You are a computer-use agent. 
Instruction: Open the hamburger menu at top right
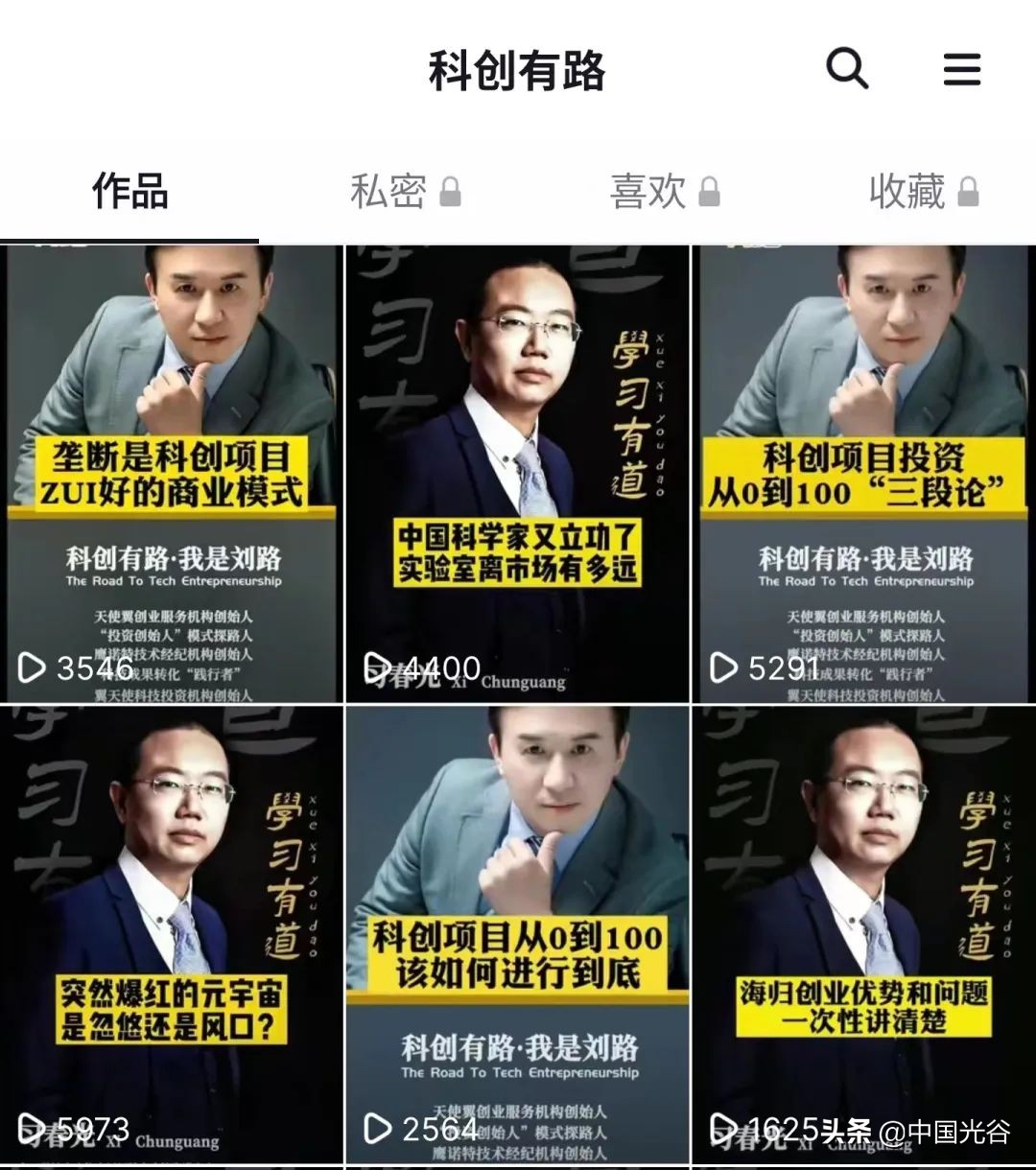click(962, 70)
